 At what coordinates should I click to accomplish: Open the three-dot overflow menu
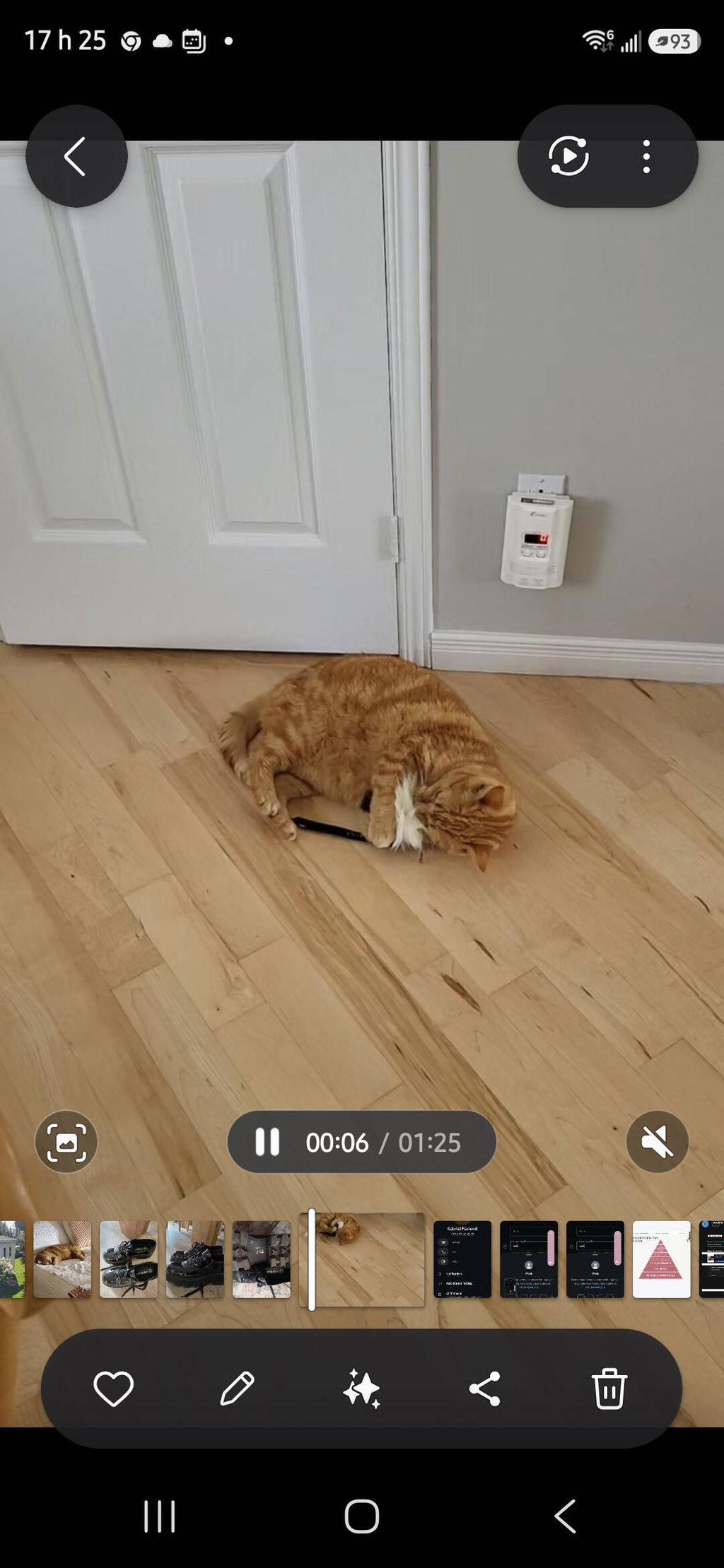coord(646,156)
